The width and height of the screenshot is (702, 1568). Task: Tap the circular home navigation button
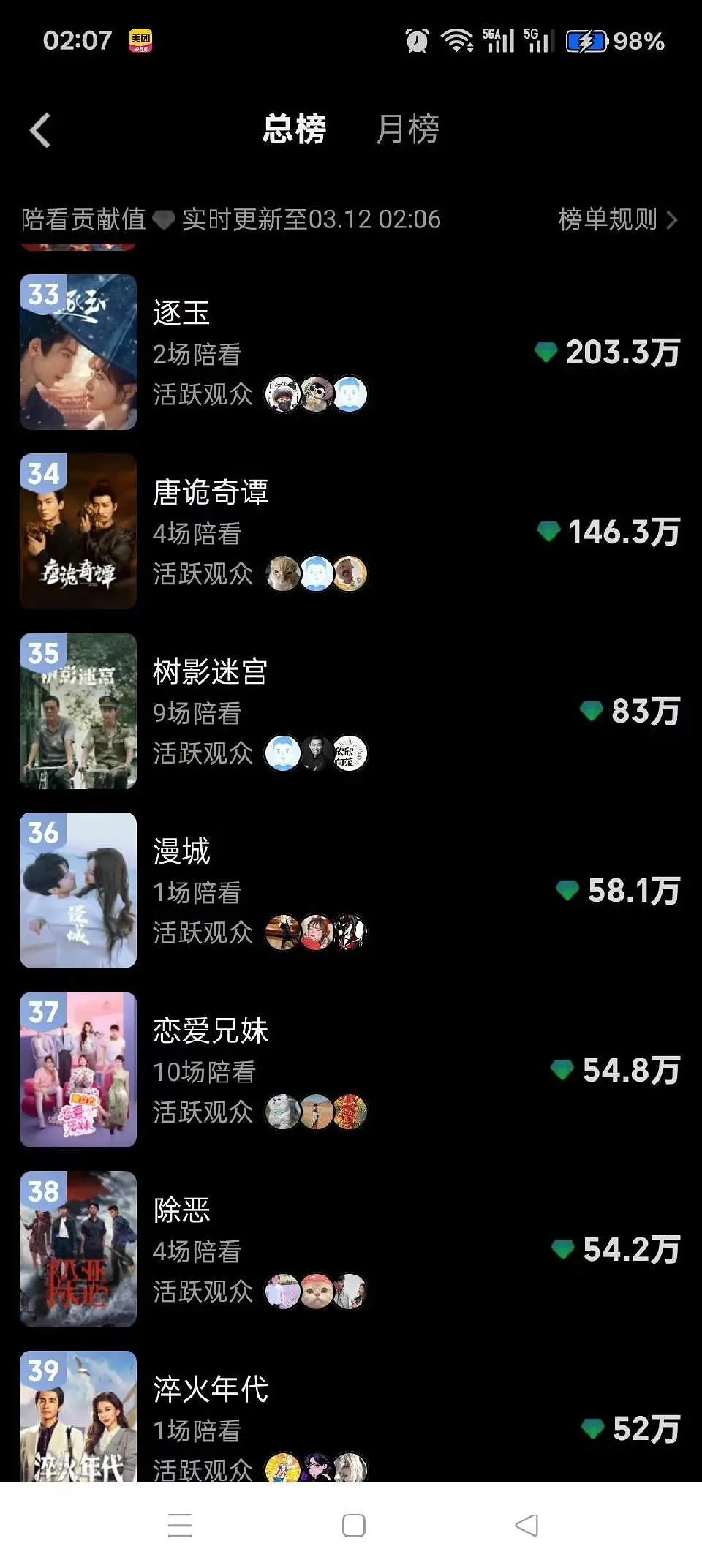pyautogui.click(x=351, y=1525)
